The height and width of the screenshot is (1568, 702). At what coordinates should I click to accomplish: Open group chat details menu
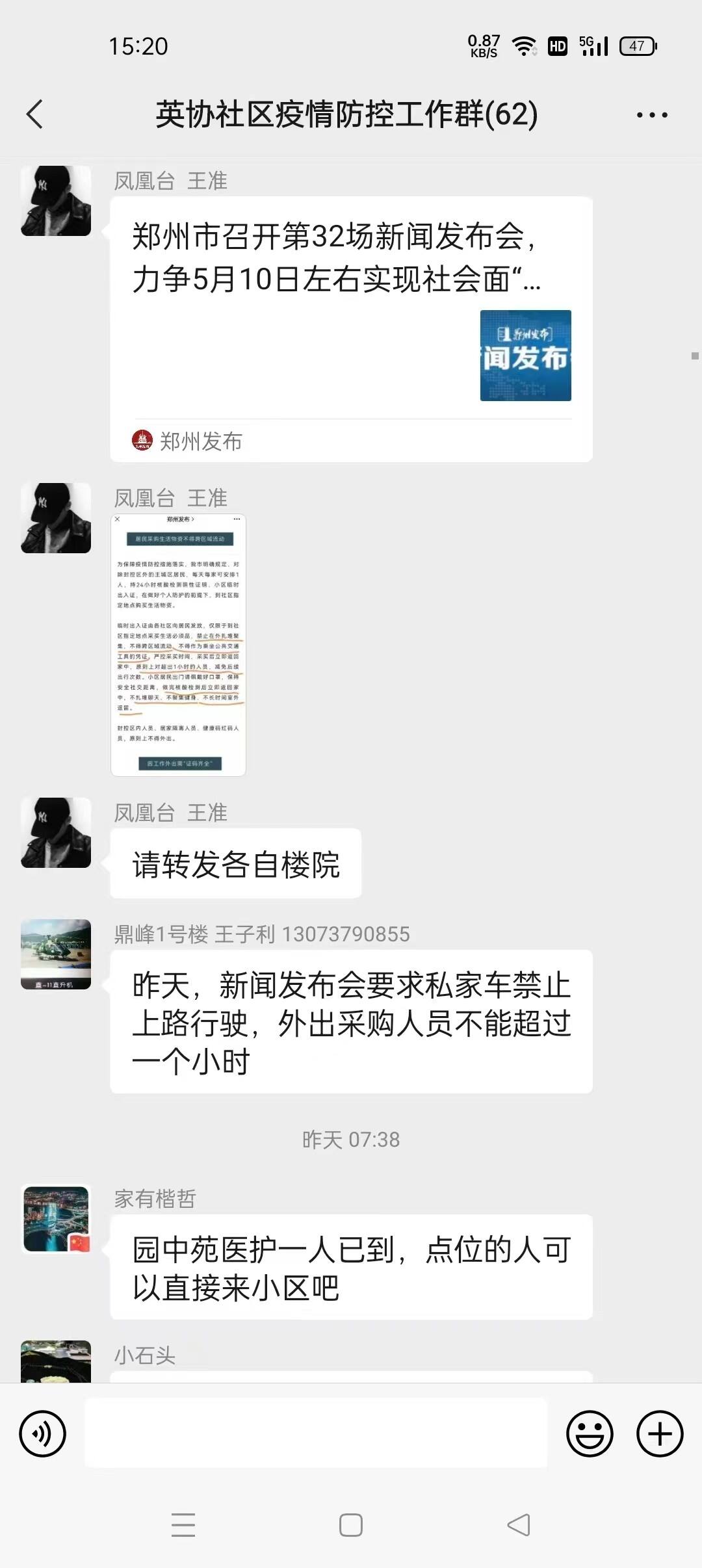pos(651,115)
